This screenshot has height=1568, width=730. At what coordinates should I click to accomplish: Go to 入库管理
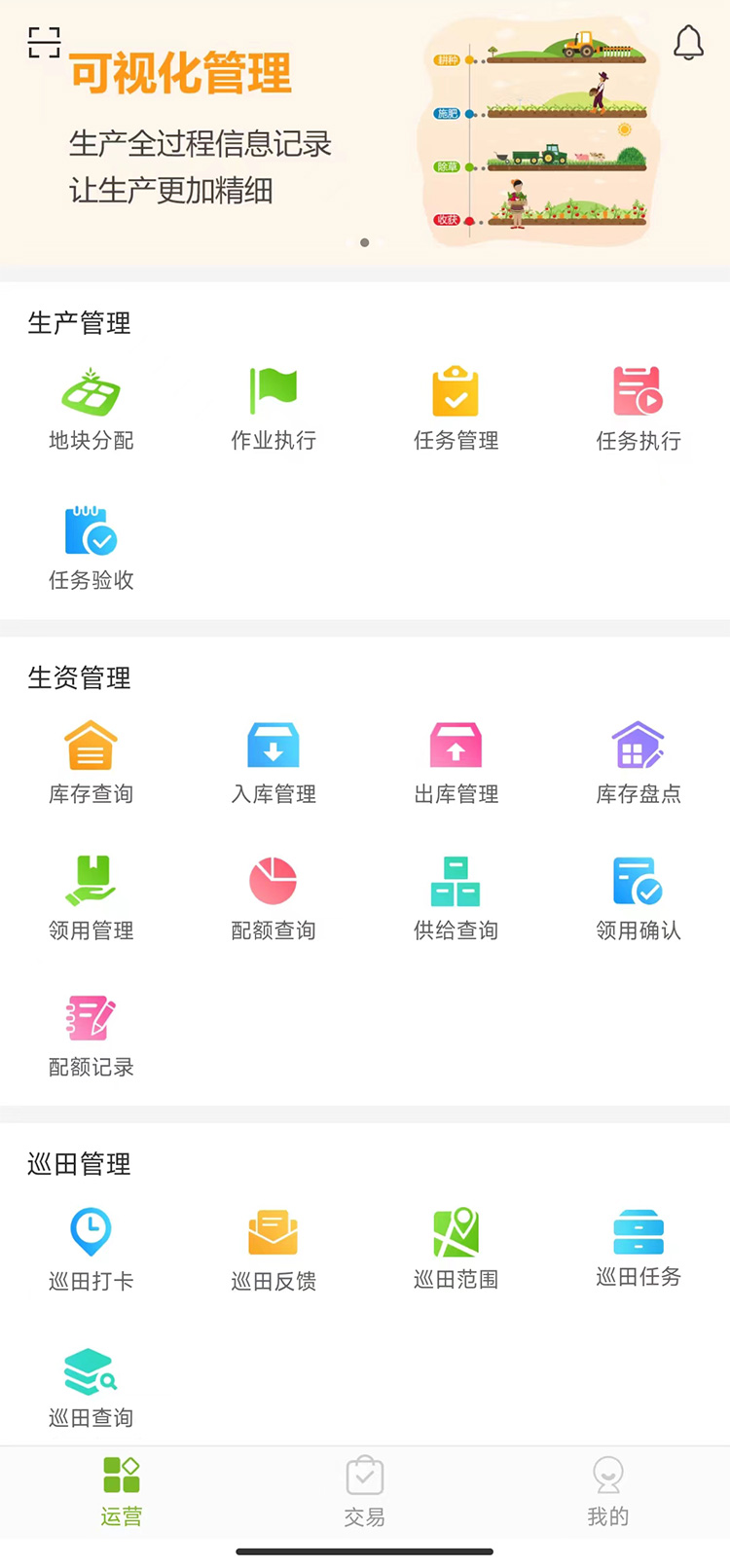tap(274, 762)
